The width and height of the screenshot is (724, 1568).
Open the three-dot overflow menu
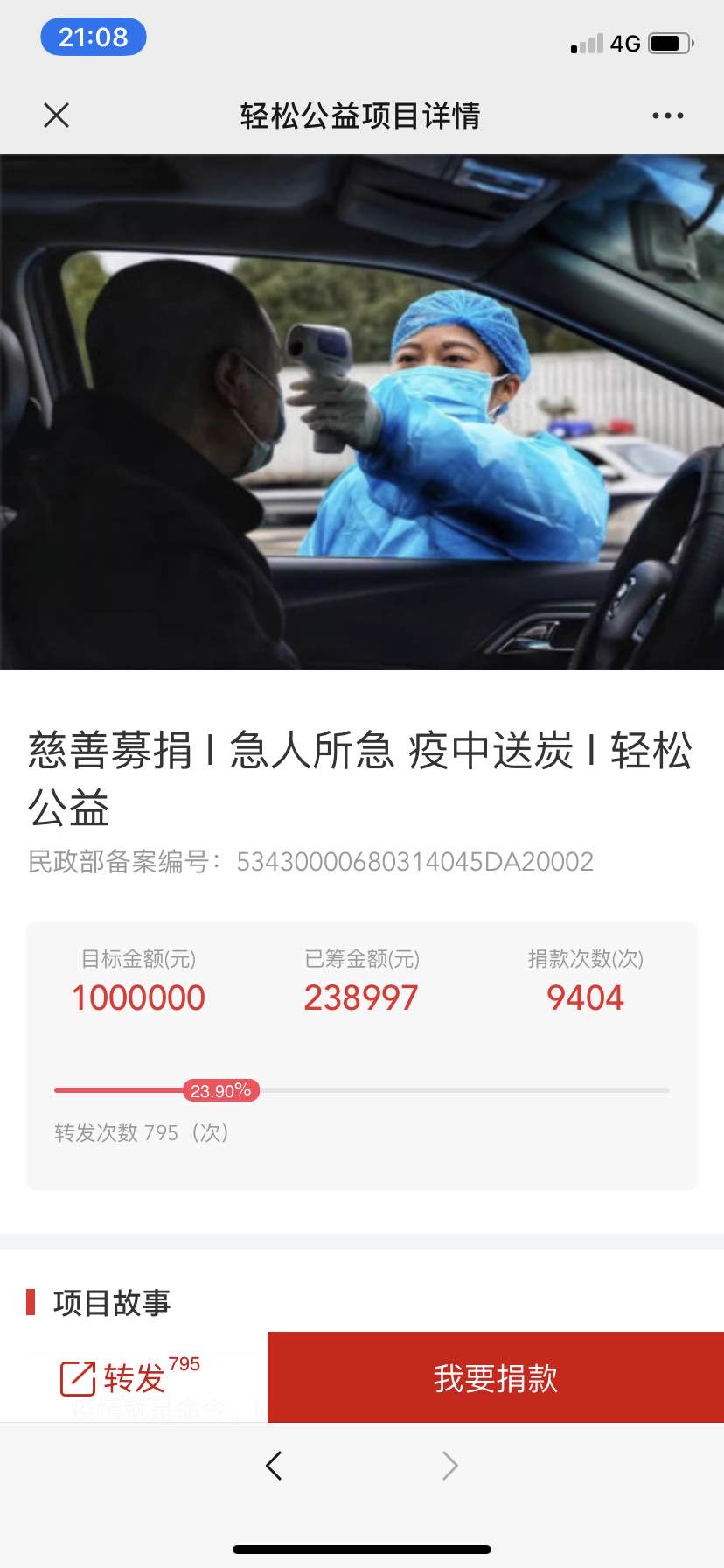[x=667, y=115]
